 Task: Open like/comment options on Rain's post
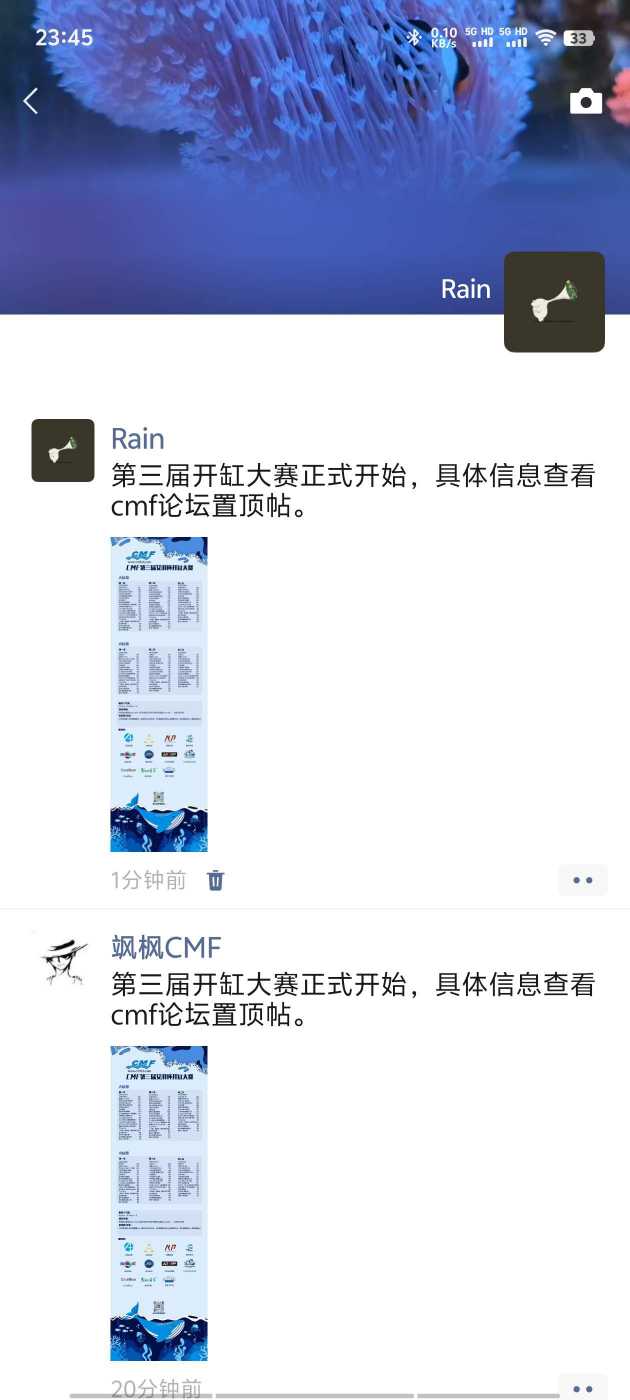point(583,880)
